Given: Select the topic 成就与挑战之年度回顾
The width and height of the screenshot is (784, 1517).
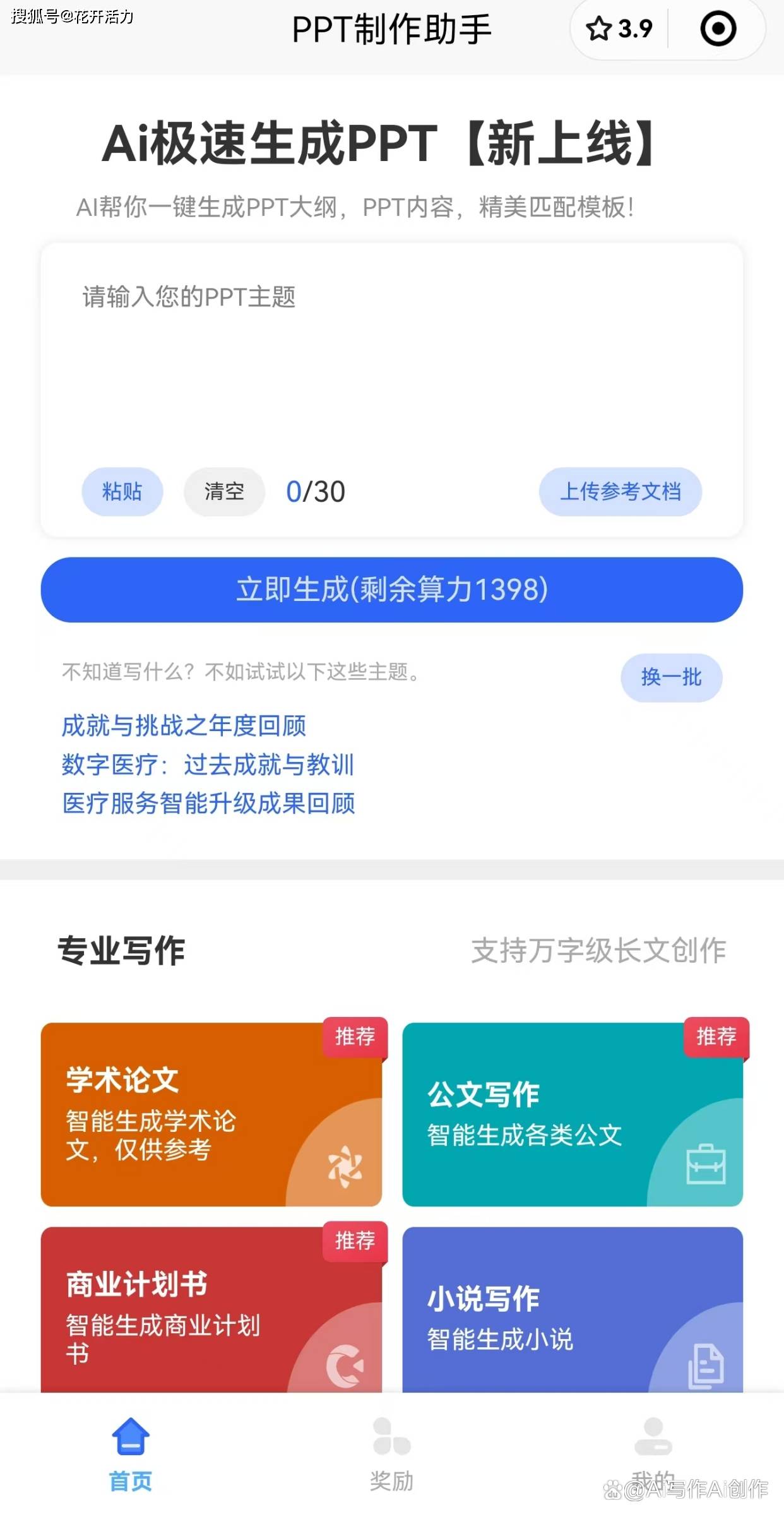Looking at the screenshot, I should point(184,726).
